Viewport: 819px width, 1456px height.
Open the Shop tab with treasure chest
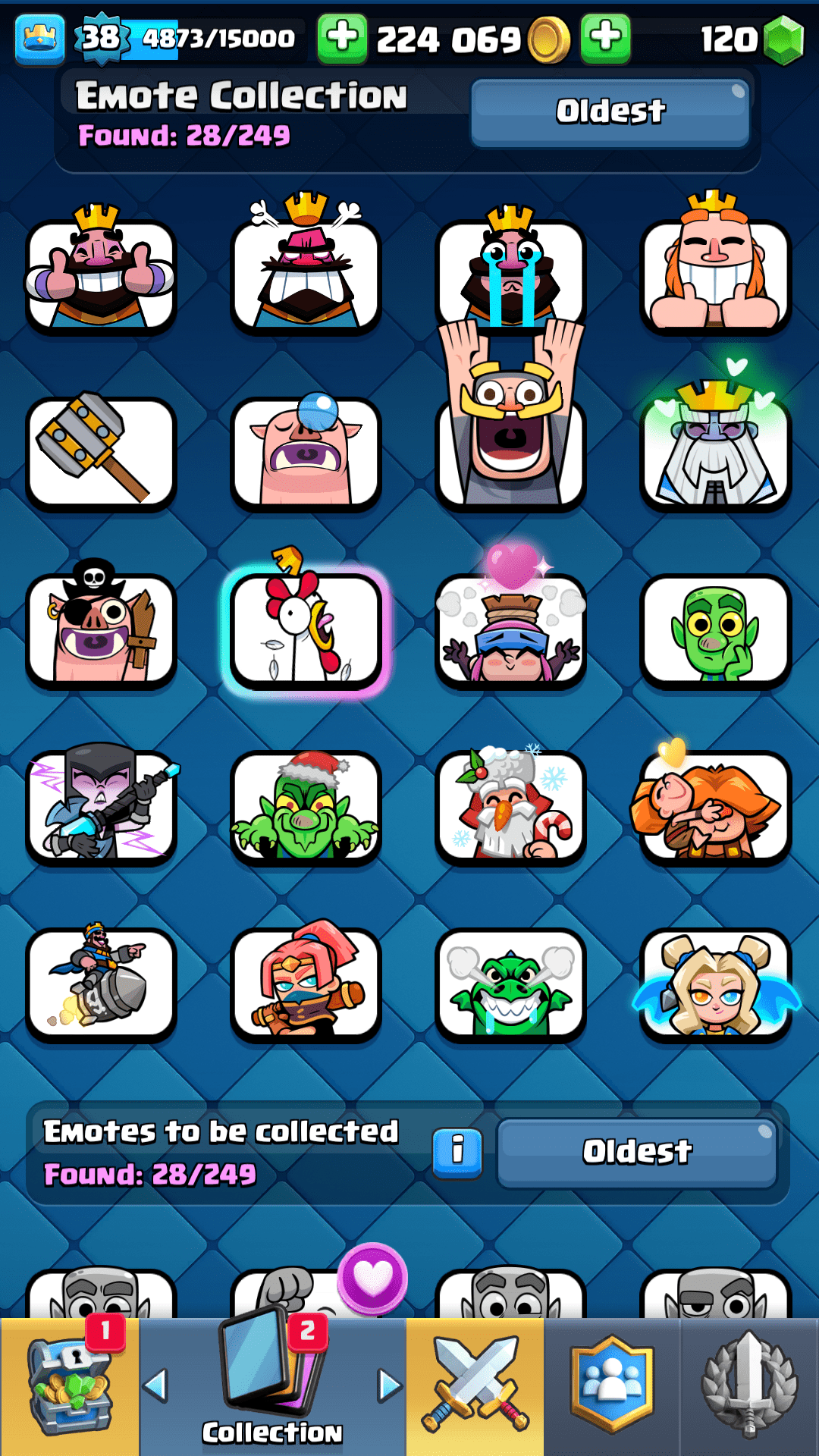[x=70, y=1388]
